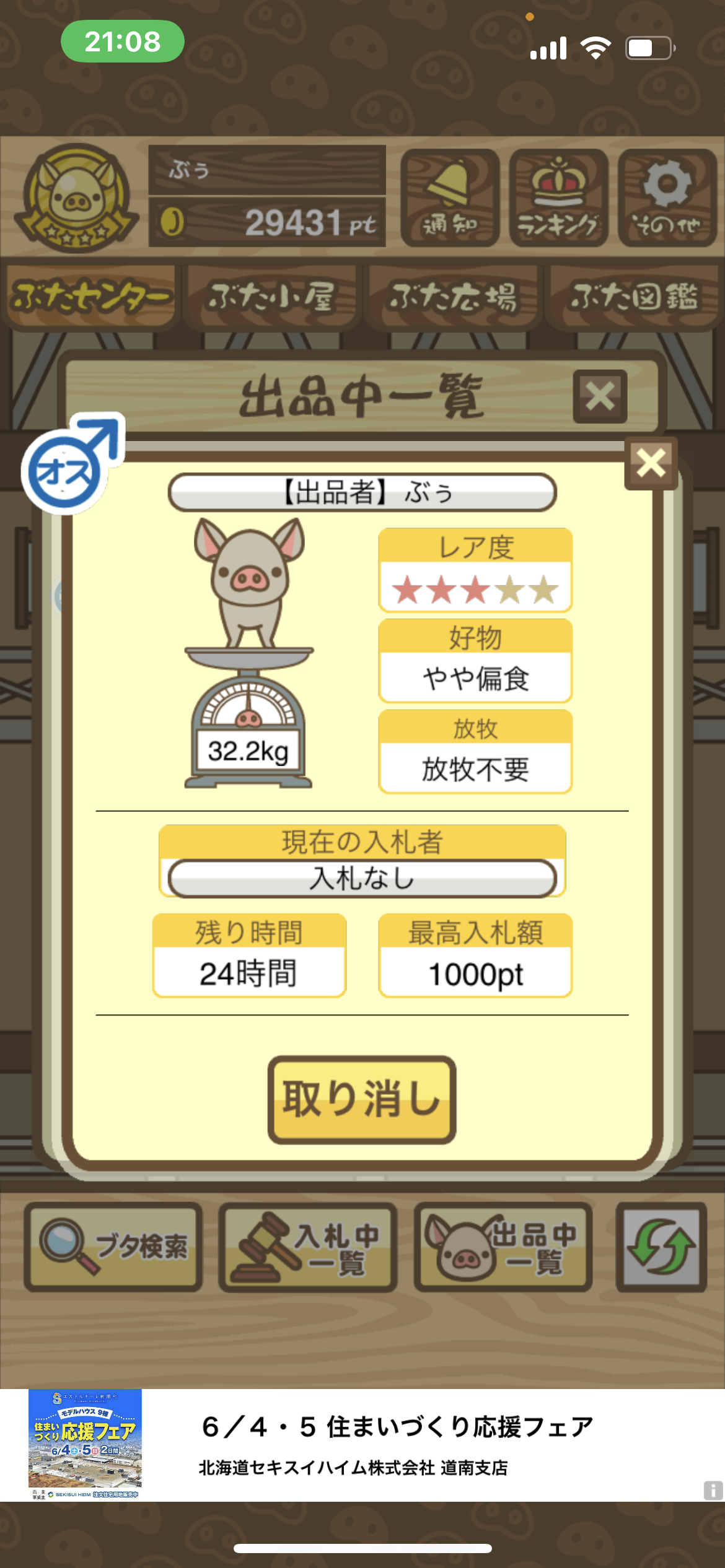Tap the gold pig profile badge
This screenshot has width=725, height=1568.
pos(76,198)
